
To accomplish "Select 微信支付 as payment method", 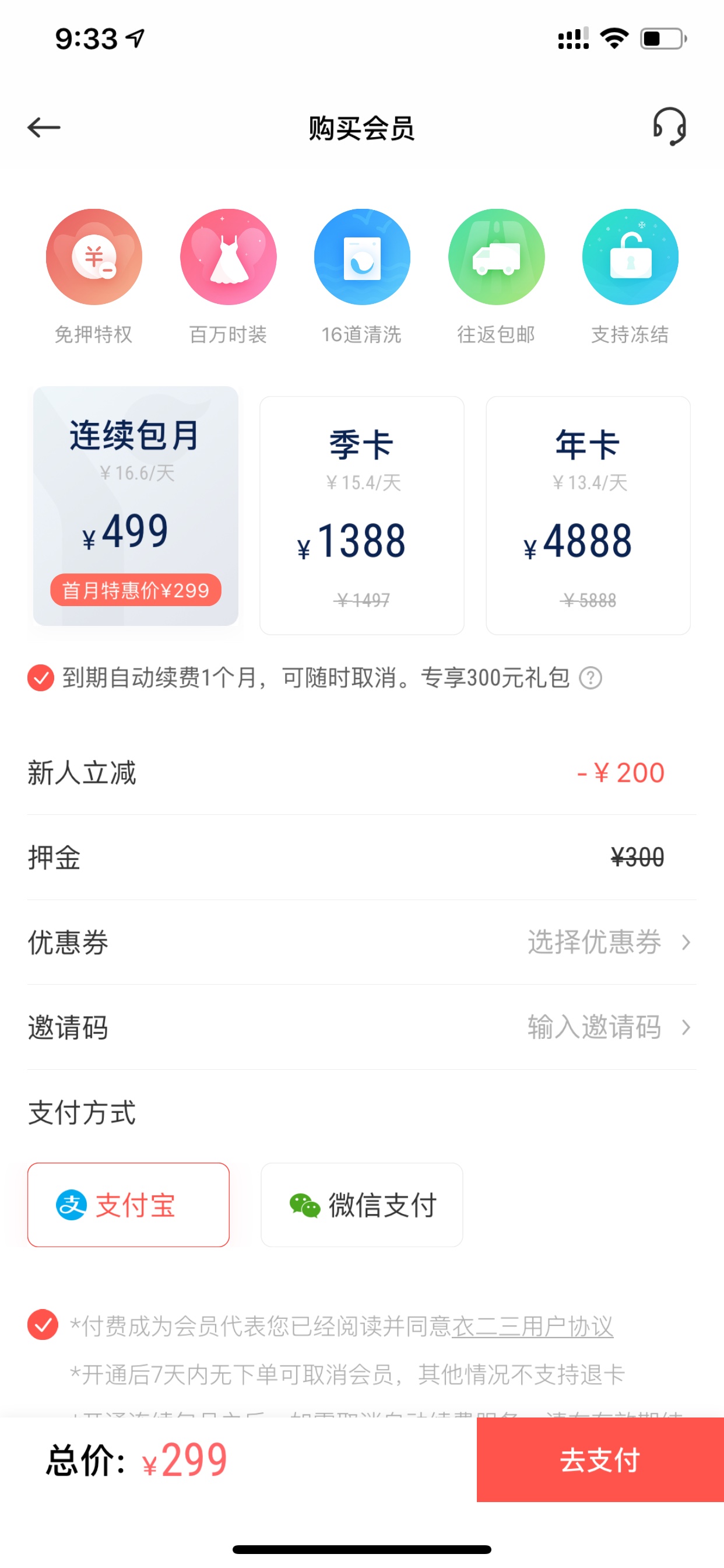I will (362, 1205).
